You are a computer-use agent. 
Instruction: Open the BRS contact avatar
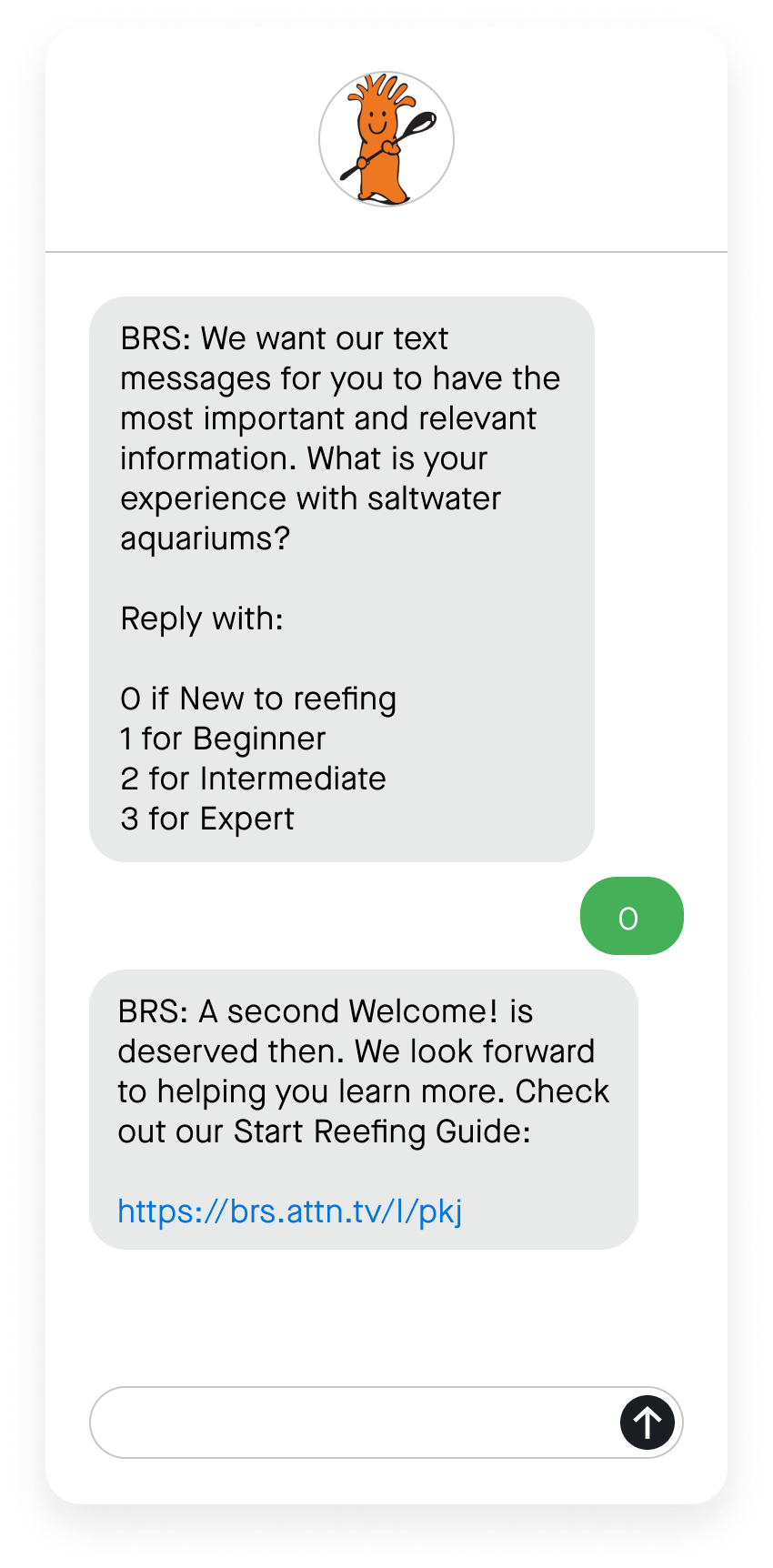coord(386,139)
